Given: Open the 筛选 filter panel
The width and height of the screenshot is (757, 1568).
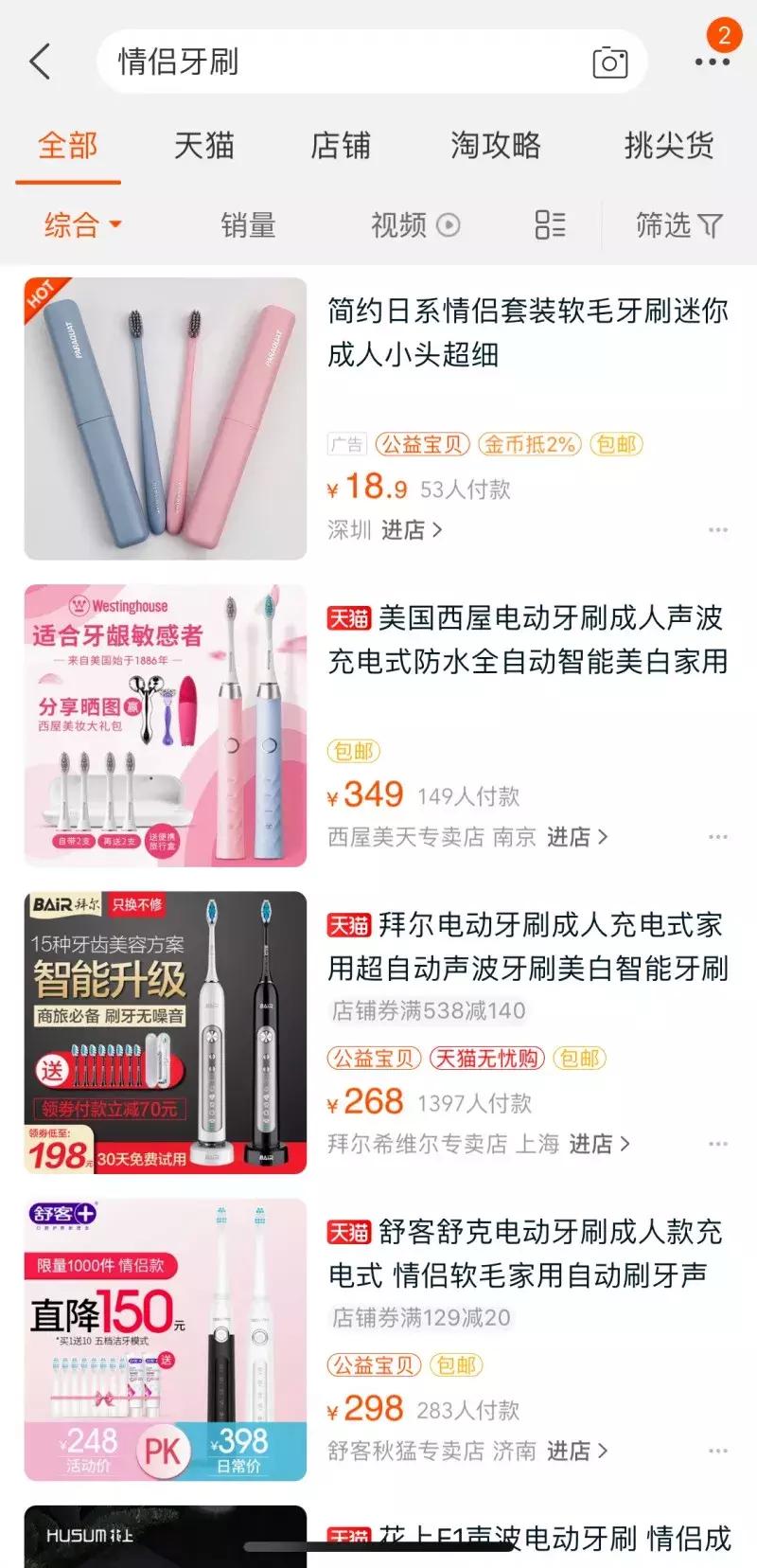Looking at the screenshot, I should coord(678,225).
